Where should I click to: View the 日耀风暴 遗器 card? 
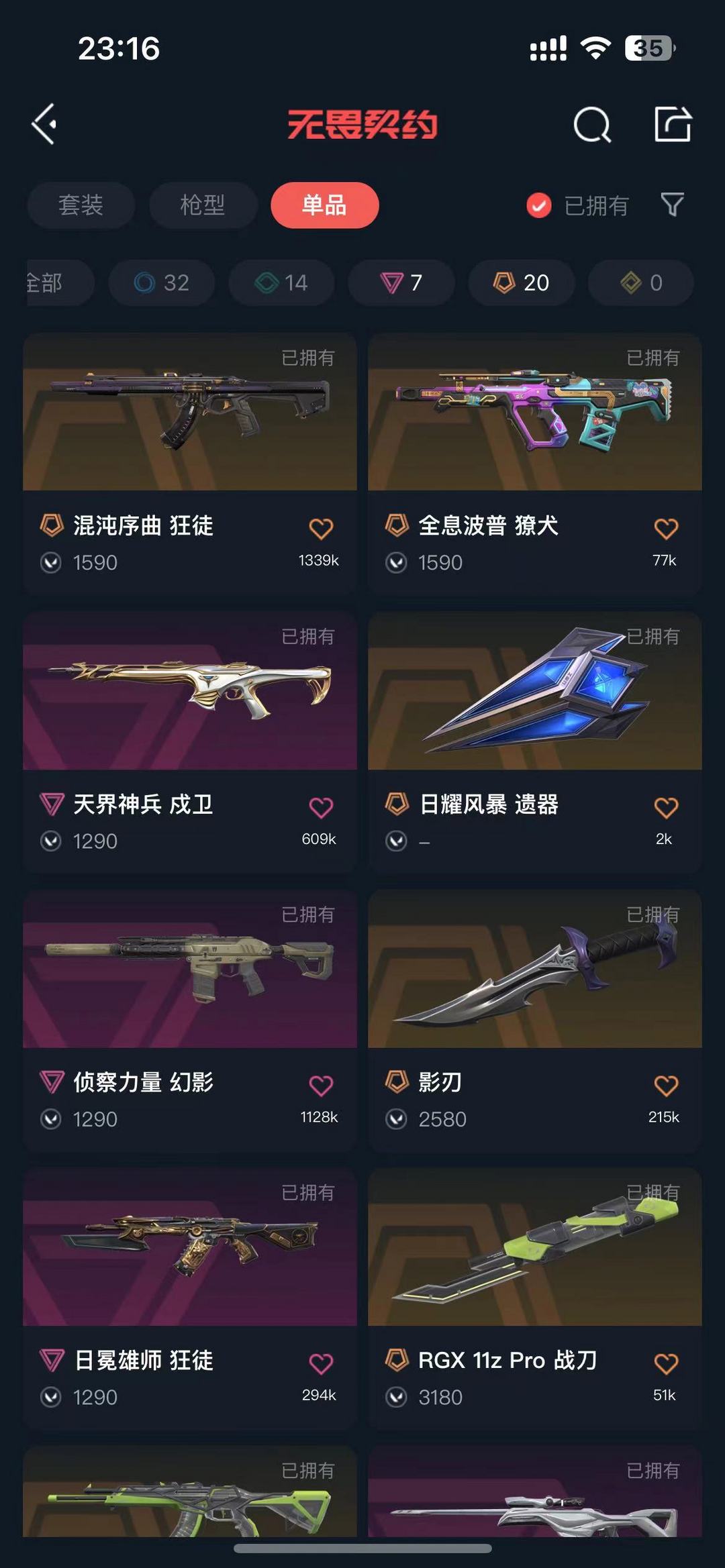point(535,741)
